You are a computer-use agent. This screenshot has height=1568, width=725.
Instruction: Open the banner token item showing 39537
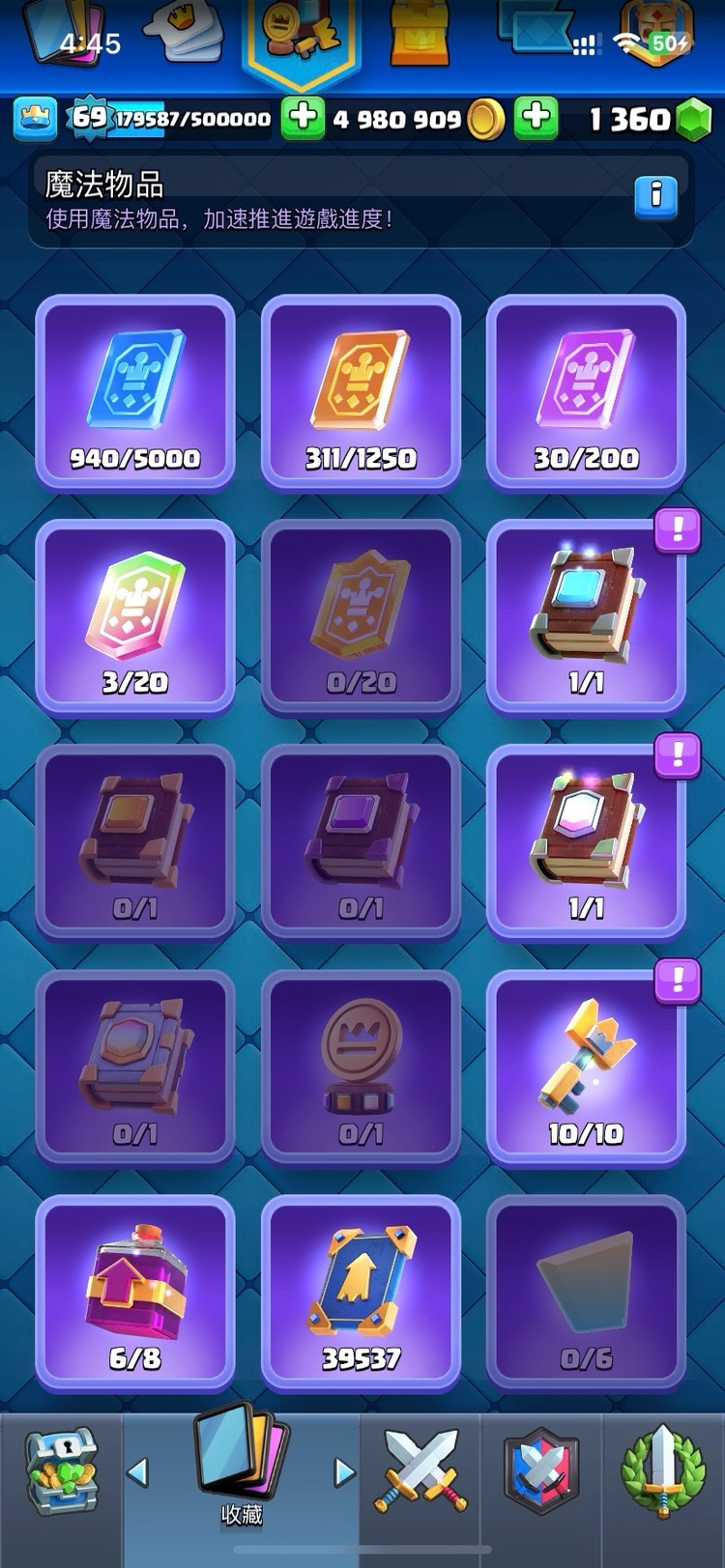pos(361,1293)
